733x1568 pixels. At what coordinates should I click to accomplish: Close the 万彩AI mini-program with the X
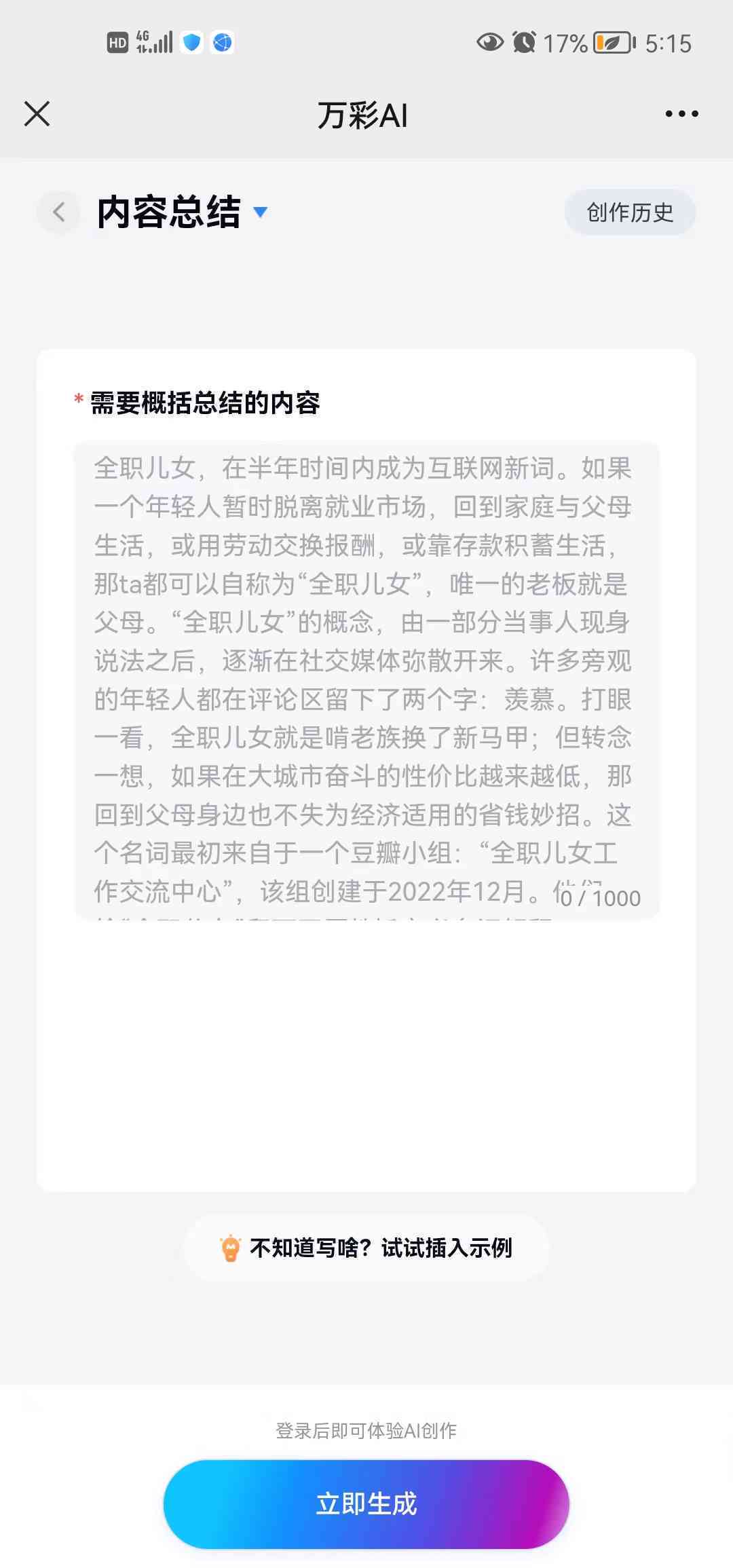[37, 114]
